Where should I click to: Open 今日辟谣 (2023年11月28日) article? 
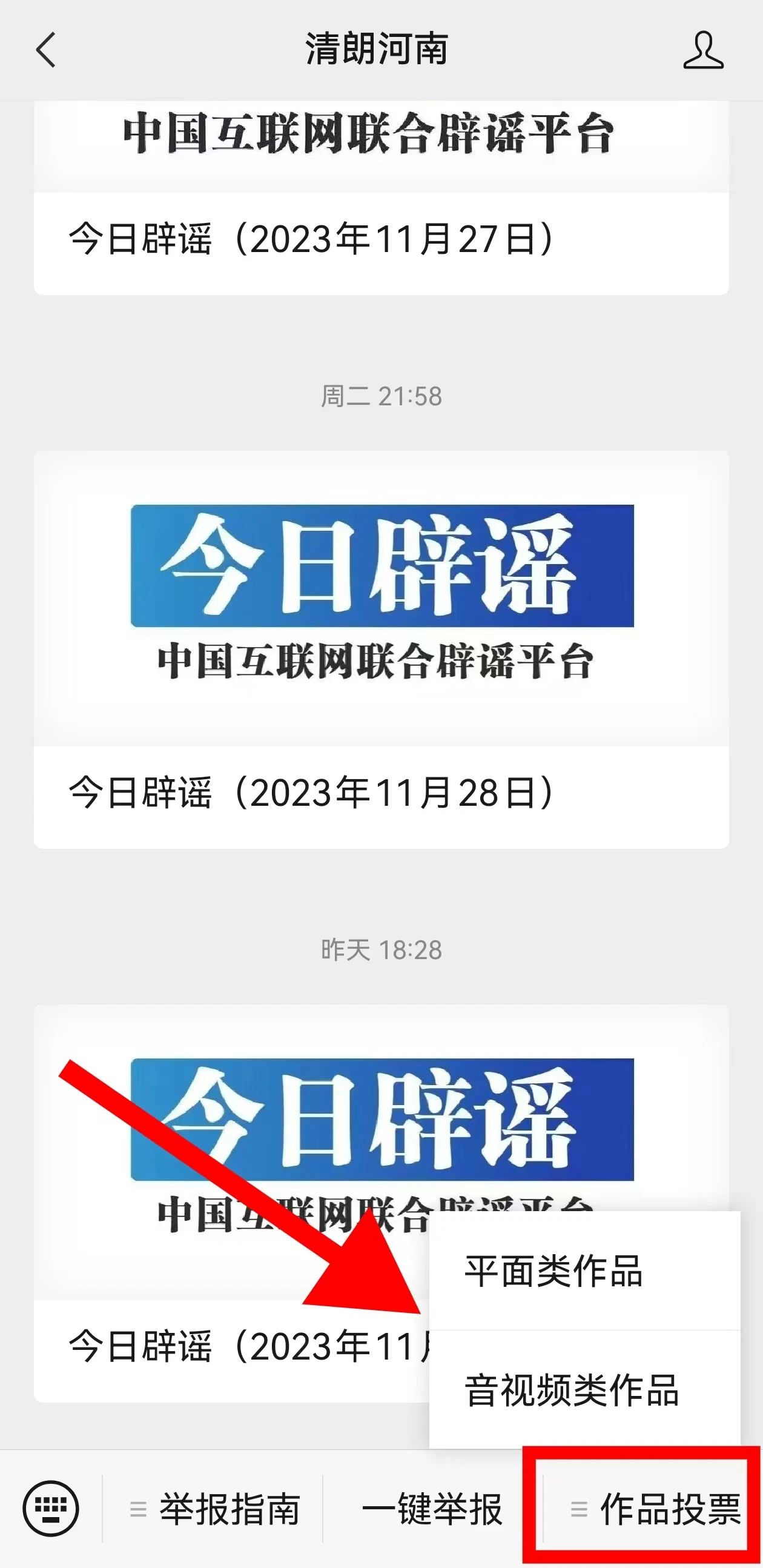(x=310, y=793)
